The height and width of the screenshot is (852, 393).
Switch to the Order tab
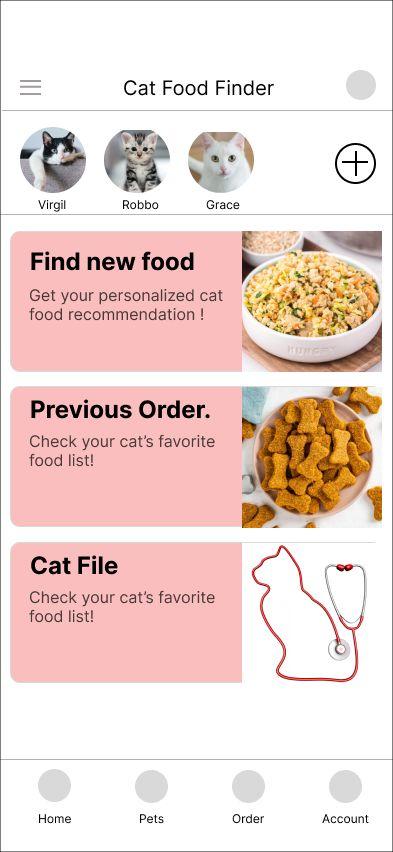[248, 797]
